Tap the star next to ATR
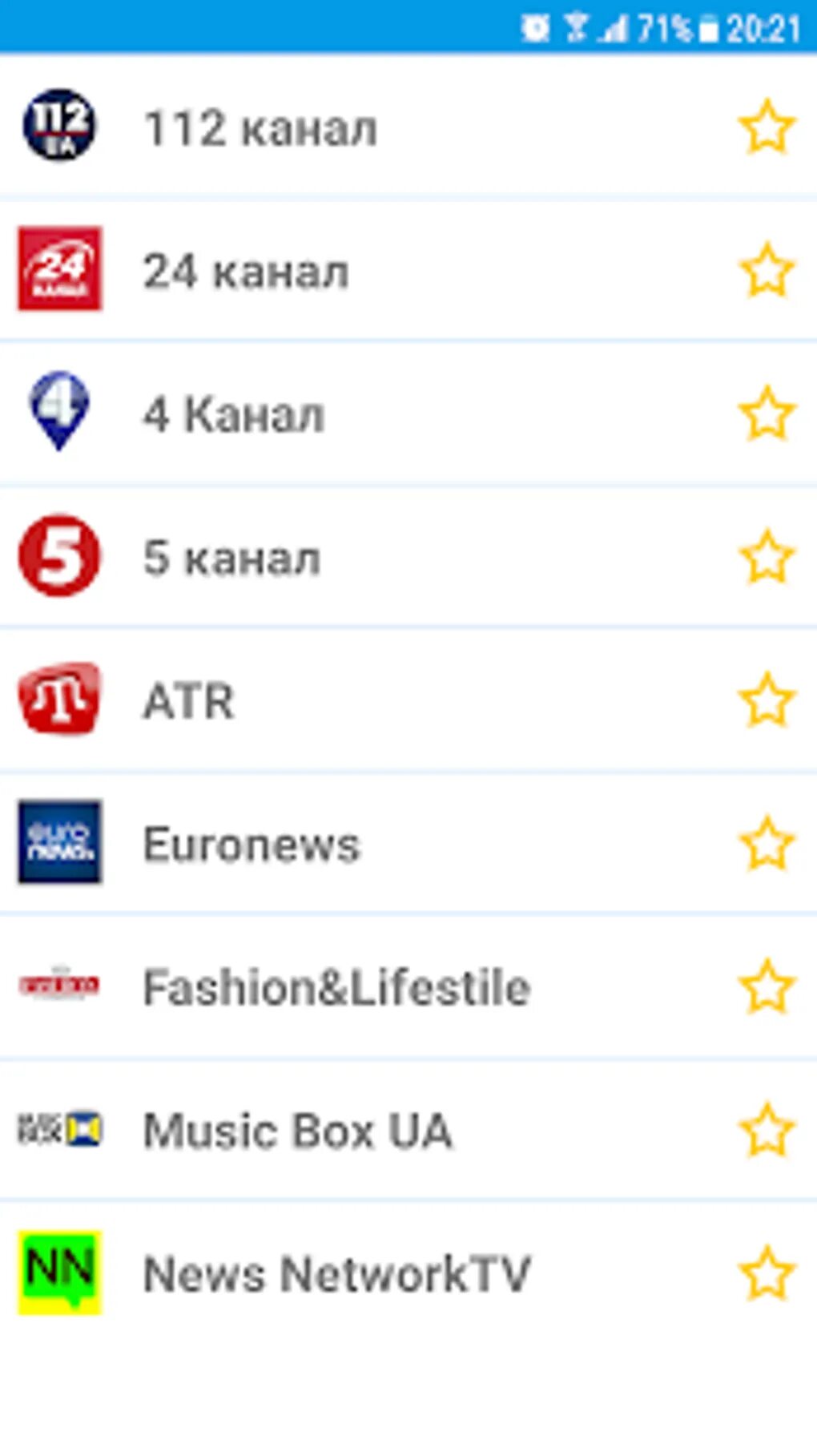This screenshot has height=1456, width=817. [x=767, y=700]
